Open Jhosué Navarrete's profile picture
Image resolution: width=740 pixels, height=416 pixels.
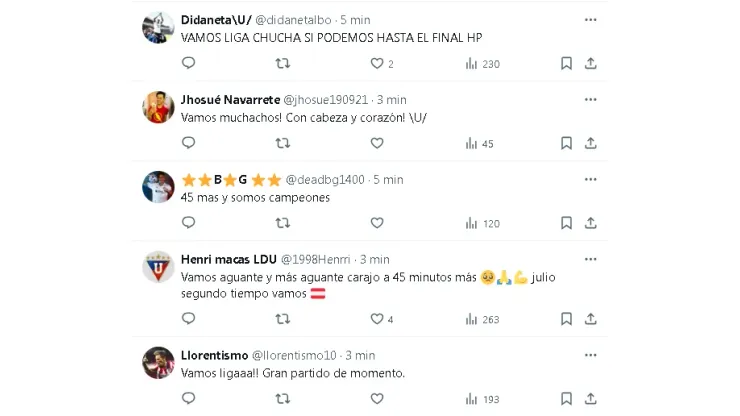(158, 107)
